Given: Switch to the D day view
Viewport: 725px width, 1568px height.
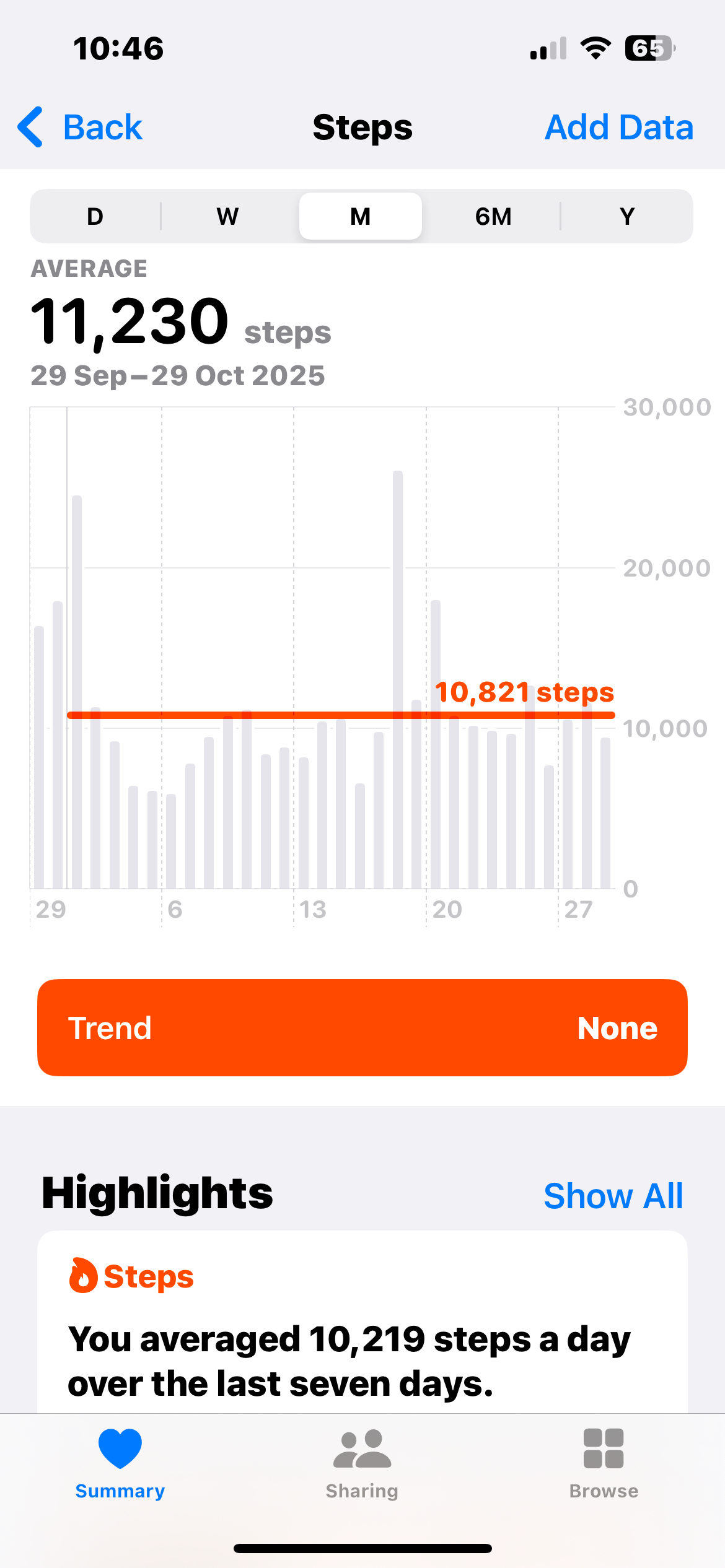Looking at the screenshot, I should coord(95,217).
